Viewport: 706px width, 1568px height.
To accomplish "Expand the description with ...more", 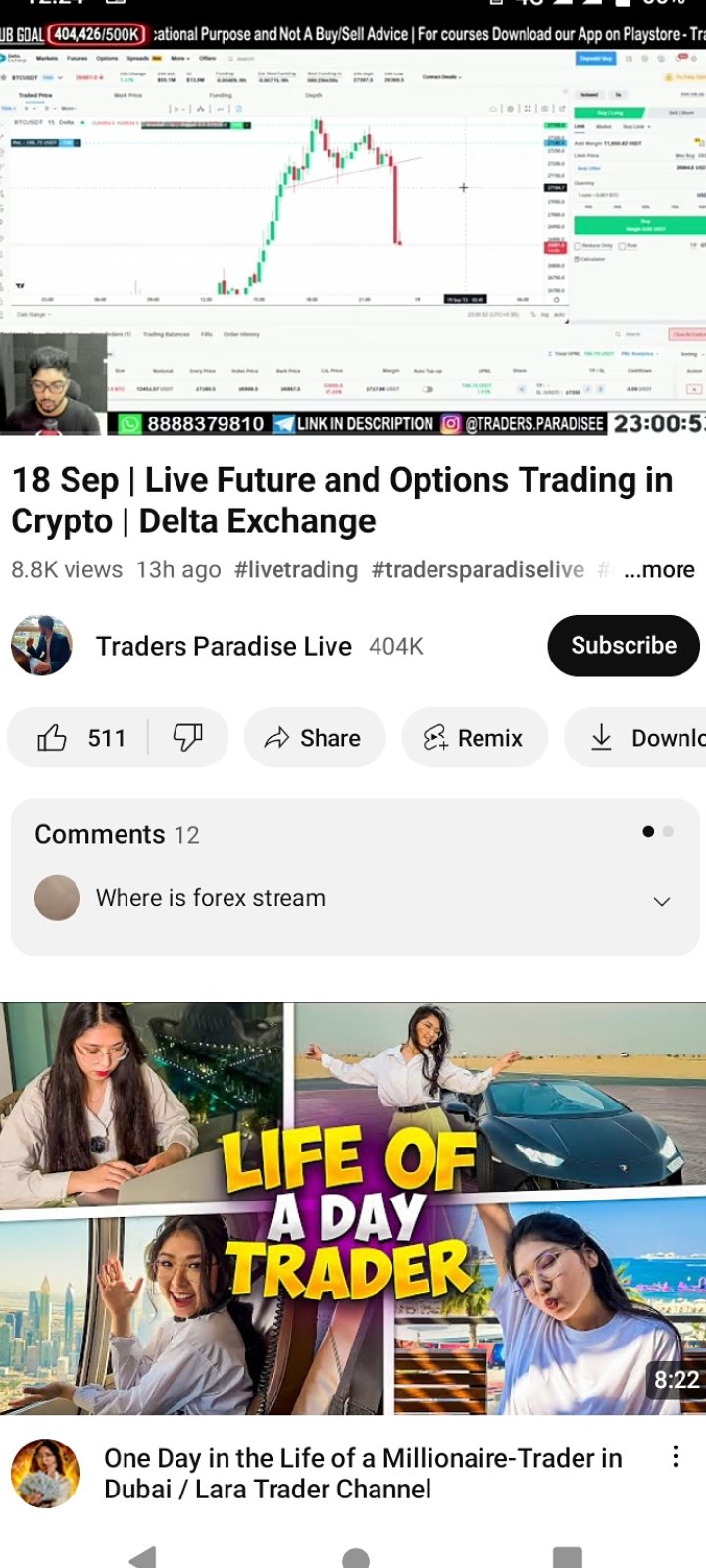I will 659,570.
